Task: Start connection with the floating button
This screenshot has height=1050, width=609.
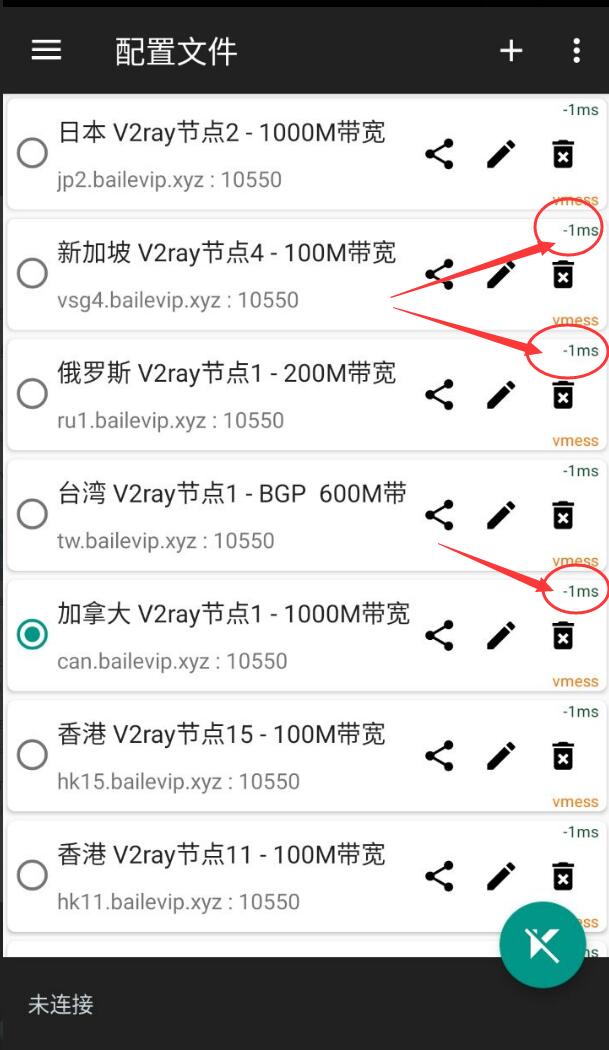Action: (x=542, y=945)
